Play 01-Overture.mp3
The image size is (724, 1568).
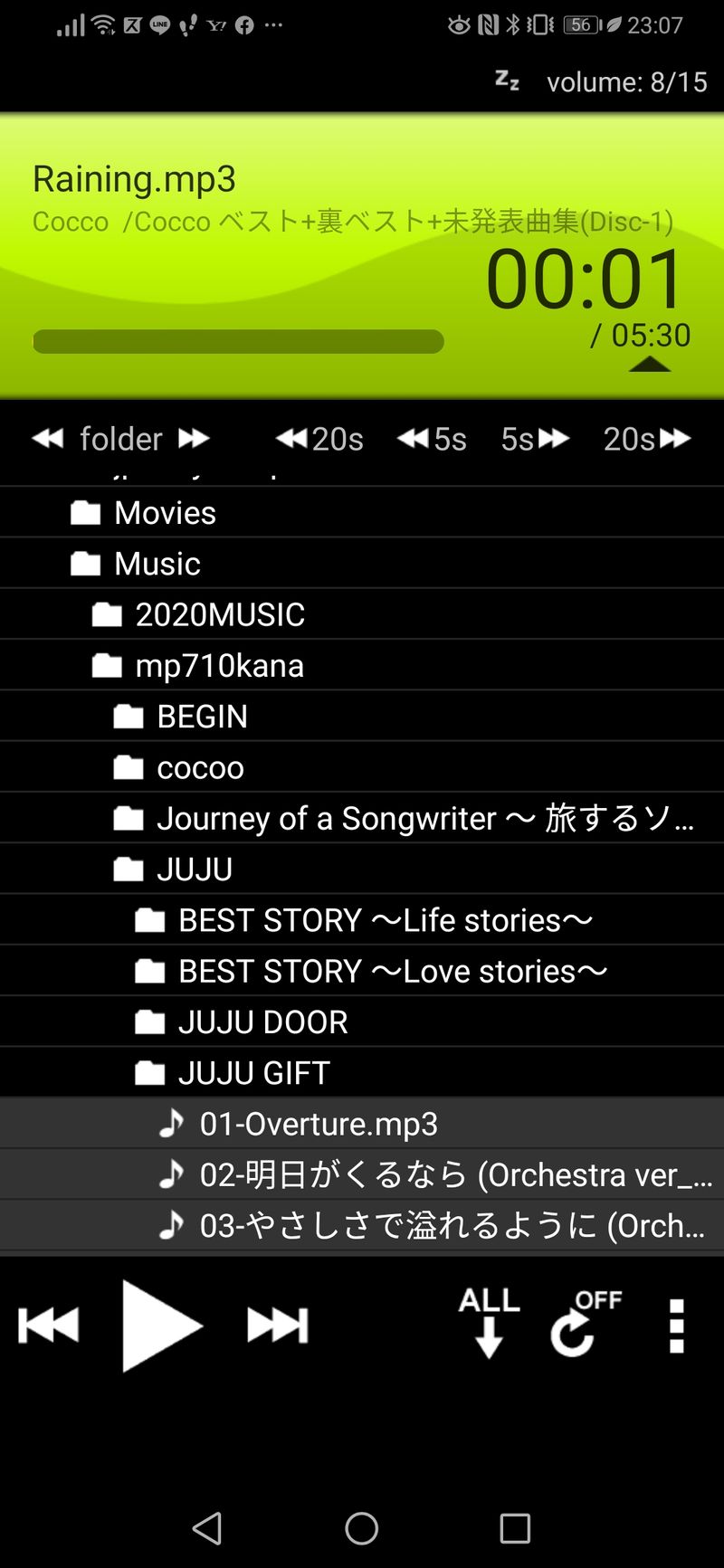(319, 1124)
